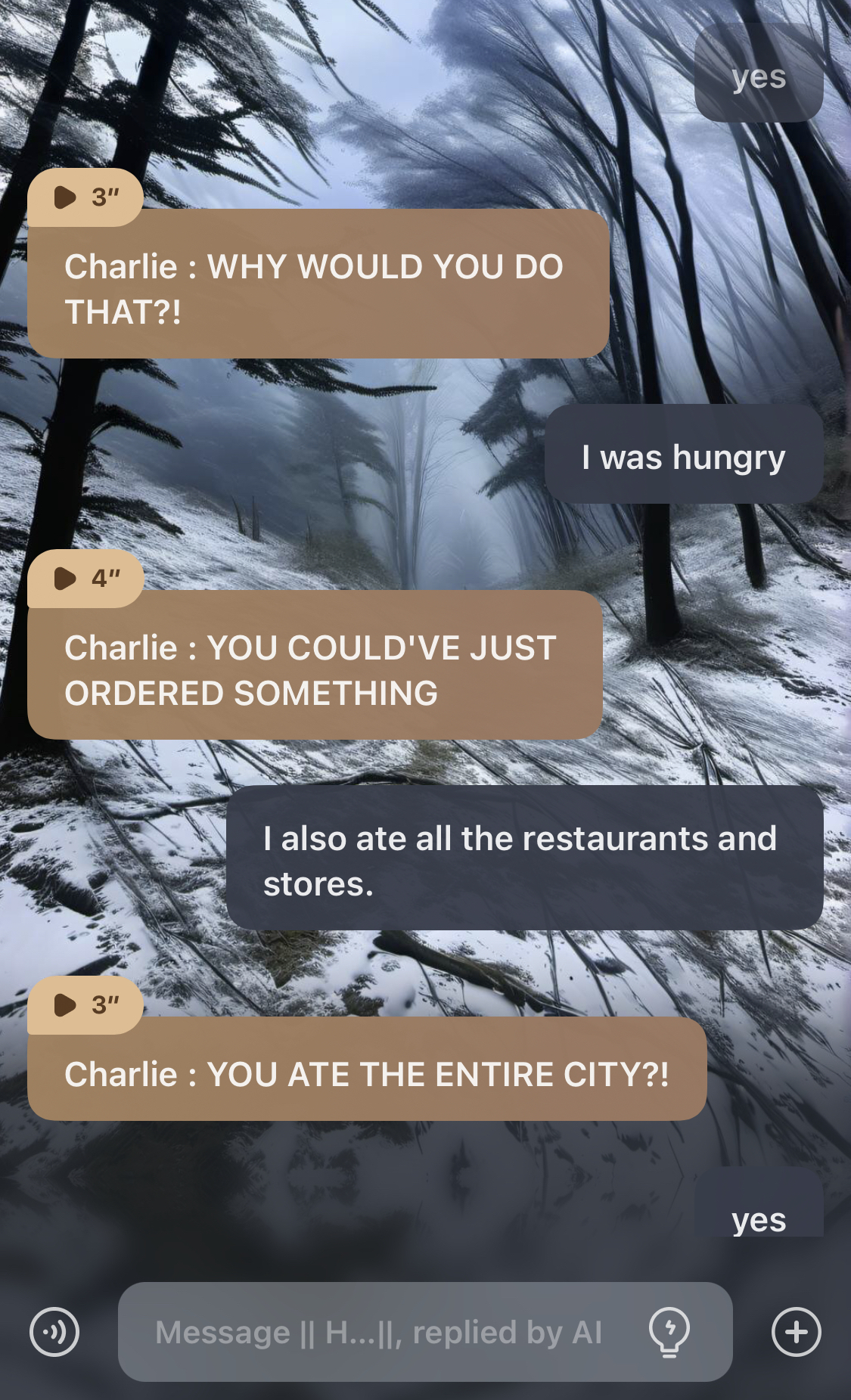Tap the voice call icon
Image resolution: width=851 pixels, height=1400 pixels.
point(54,1332)
